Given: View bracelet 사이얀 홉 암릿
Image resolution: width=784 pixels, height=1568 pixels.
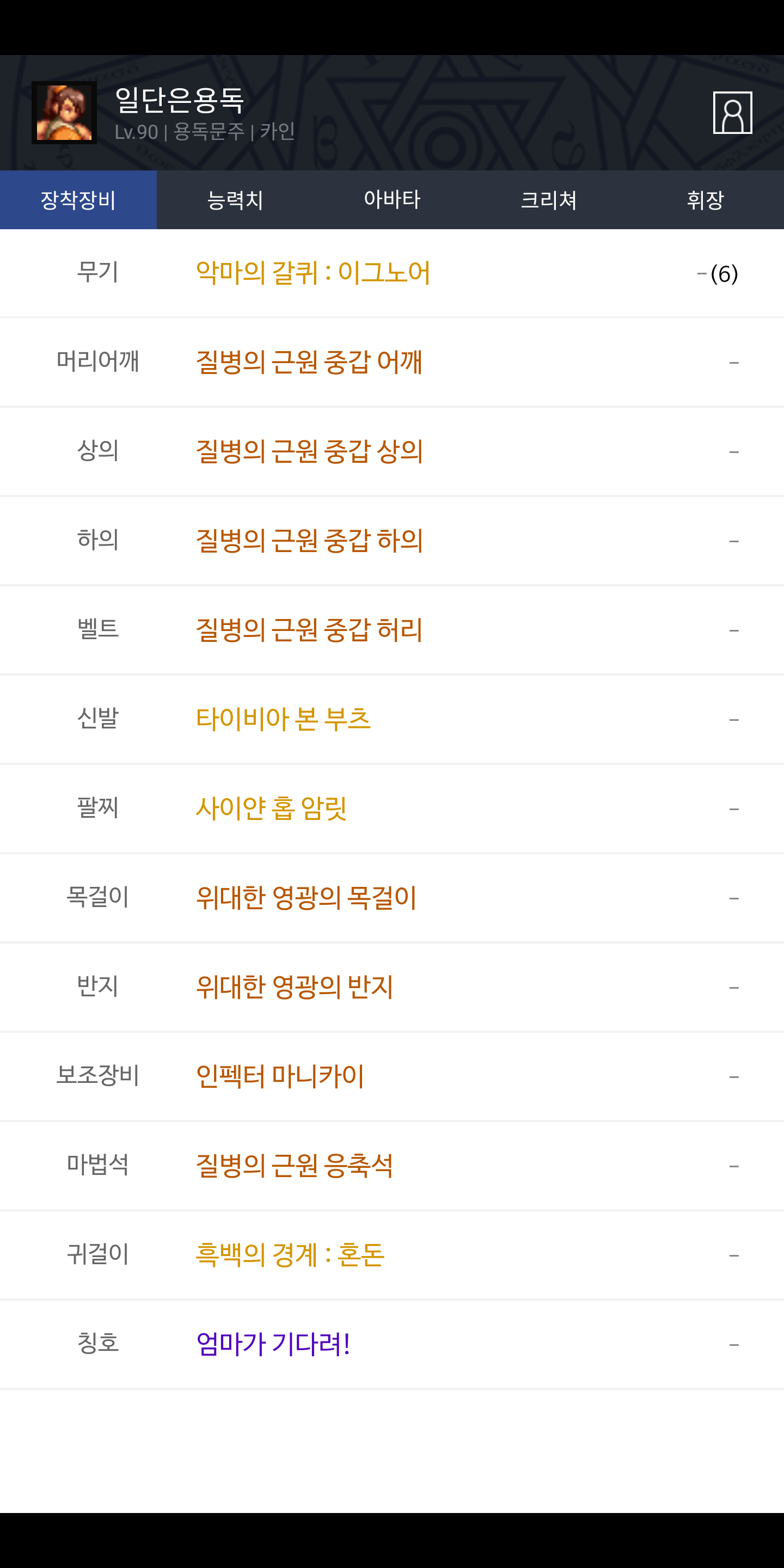Looking at the screenshot, I should (271, 808).
